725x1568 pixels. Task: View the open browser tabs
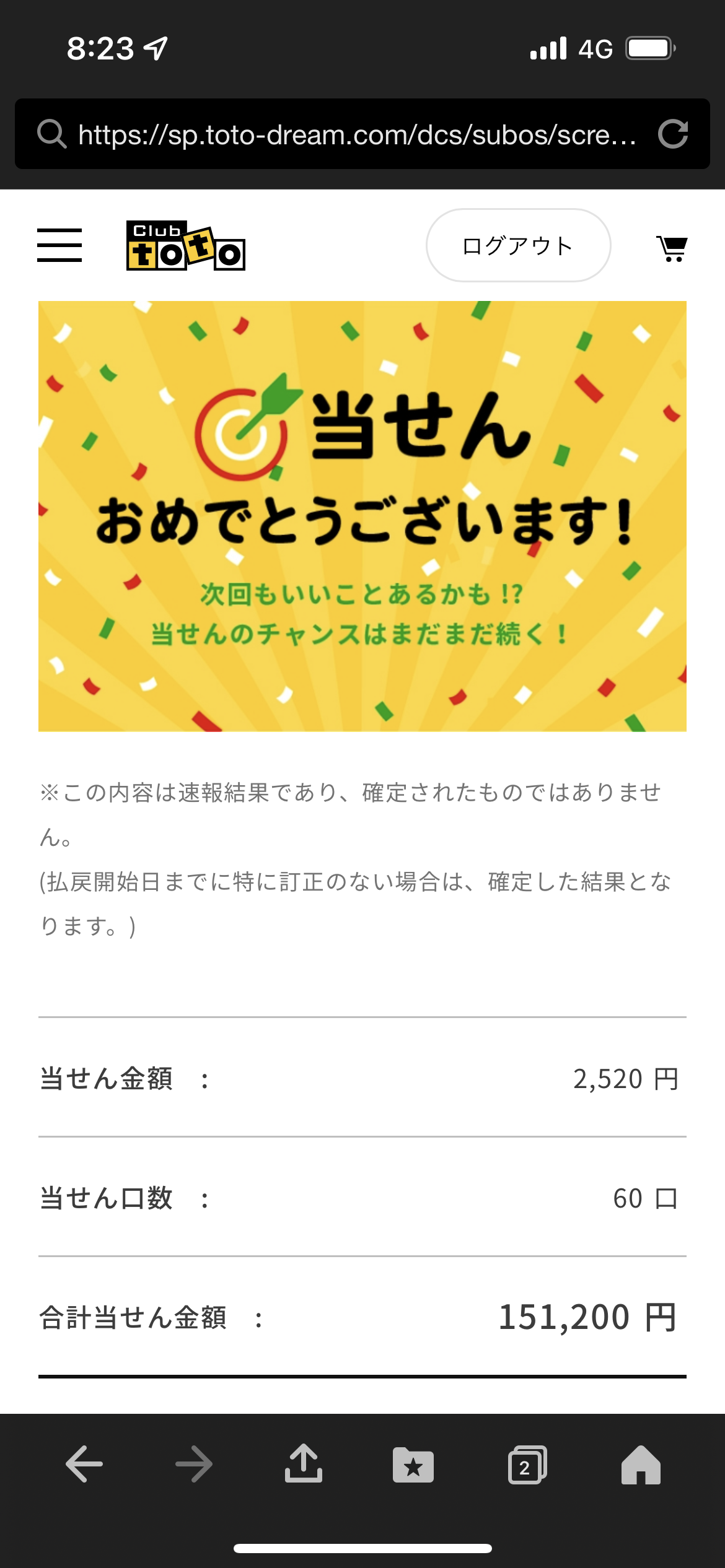tap(527, 1465)
